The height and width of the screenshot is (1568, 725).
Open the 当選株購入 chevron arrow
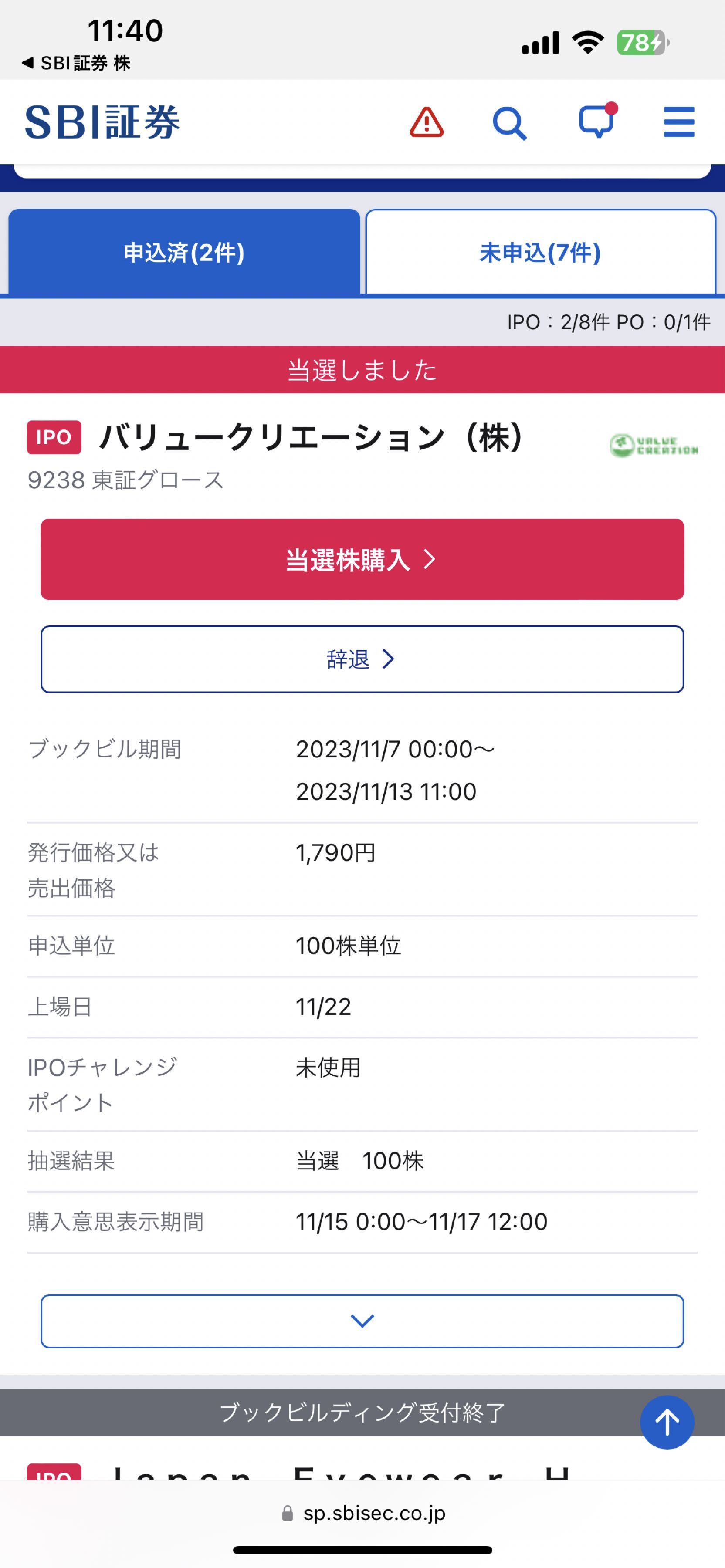tap(430, 559)
